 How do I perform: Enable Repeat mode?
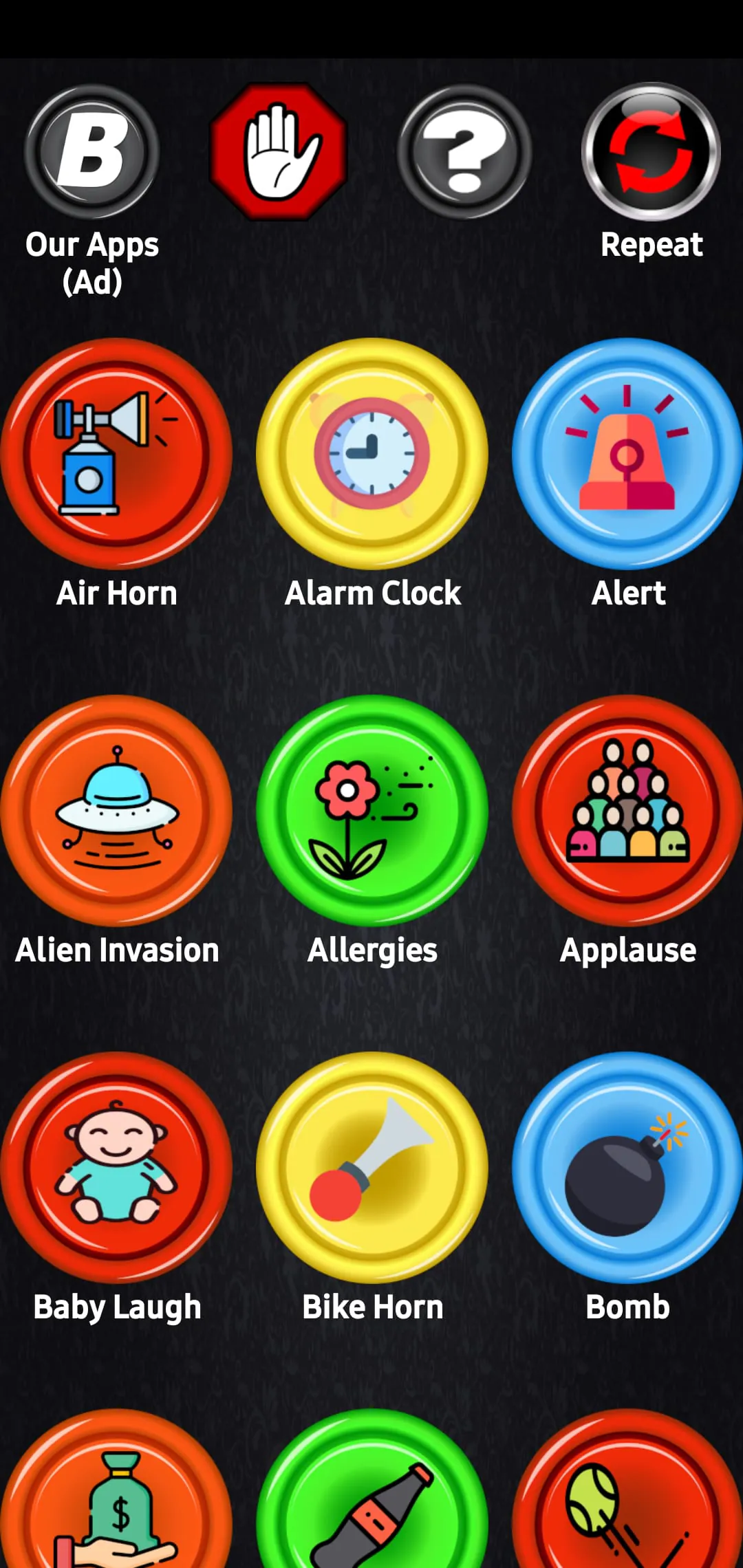pyautogui.click(x=649, y=151)
